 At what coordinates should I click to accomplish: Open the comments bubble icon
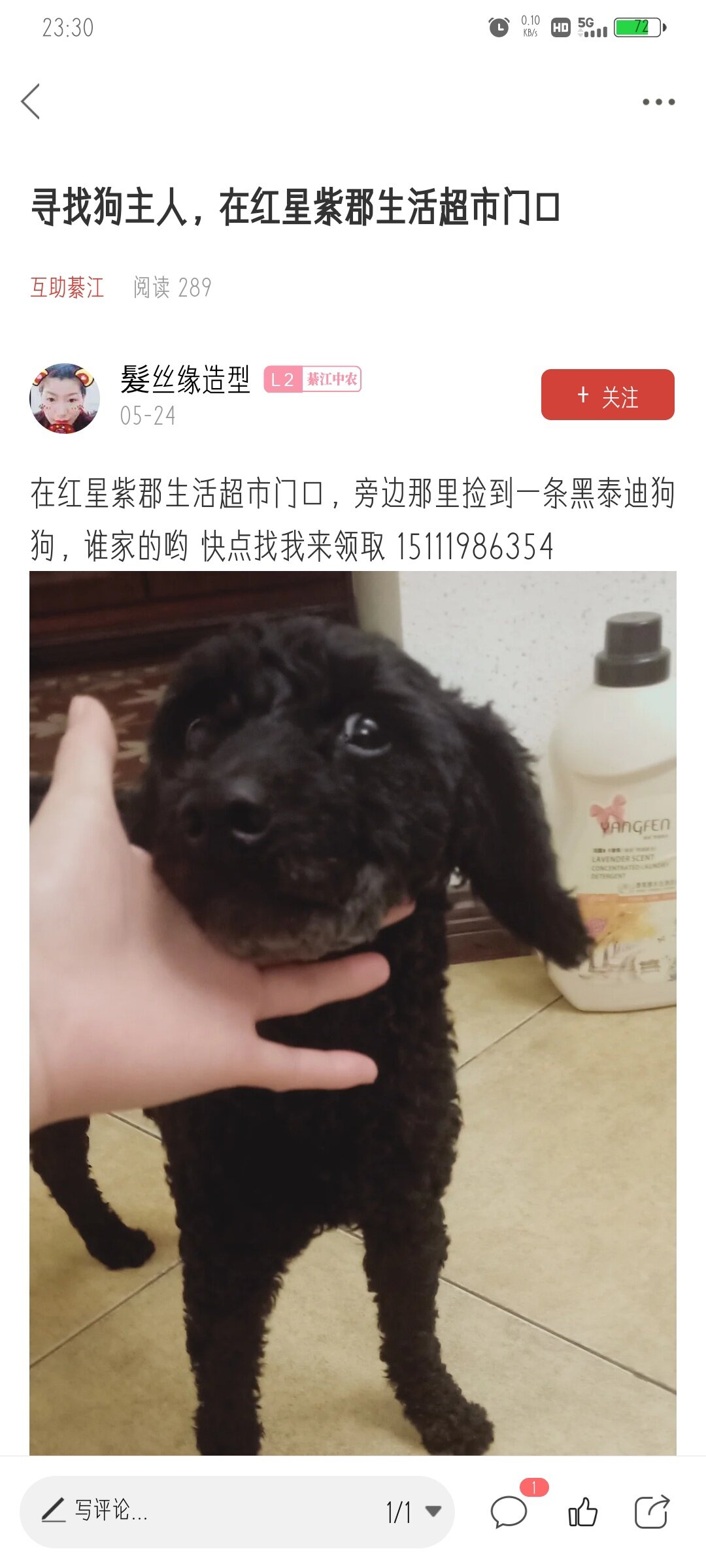[509, 1512]
